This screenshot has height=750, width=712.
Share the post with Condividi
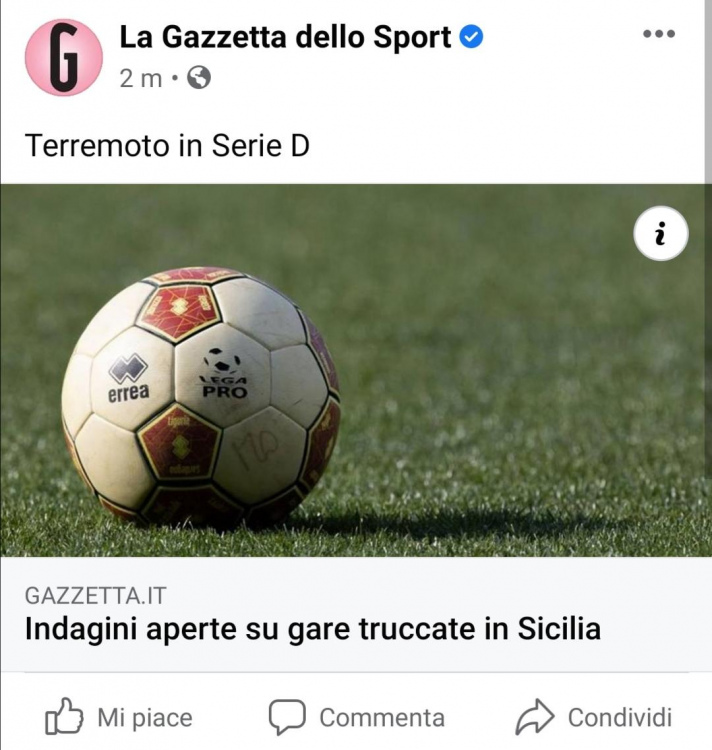click(x=594, y=717)
